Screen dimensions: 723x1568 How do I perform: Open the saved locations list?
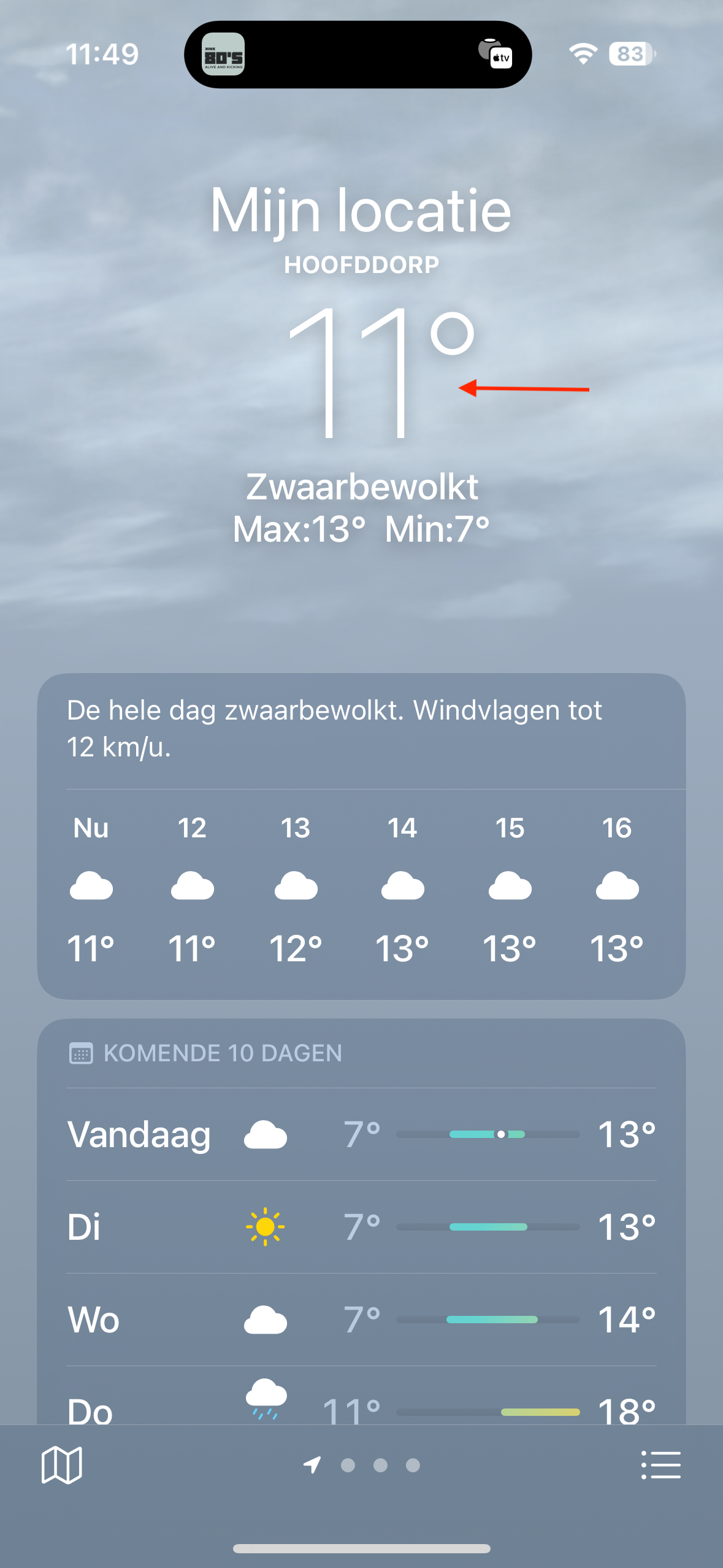click(x=660, y=1465)
